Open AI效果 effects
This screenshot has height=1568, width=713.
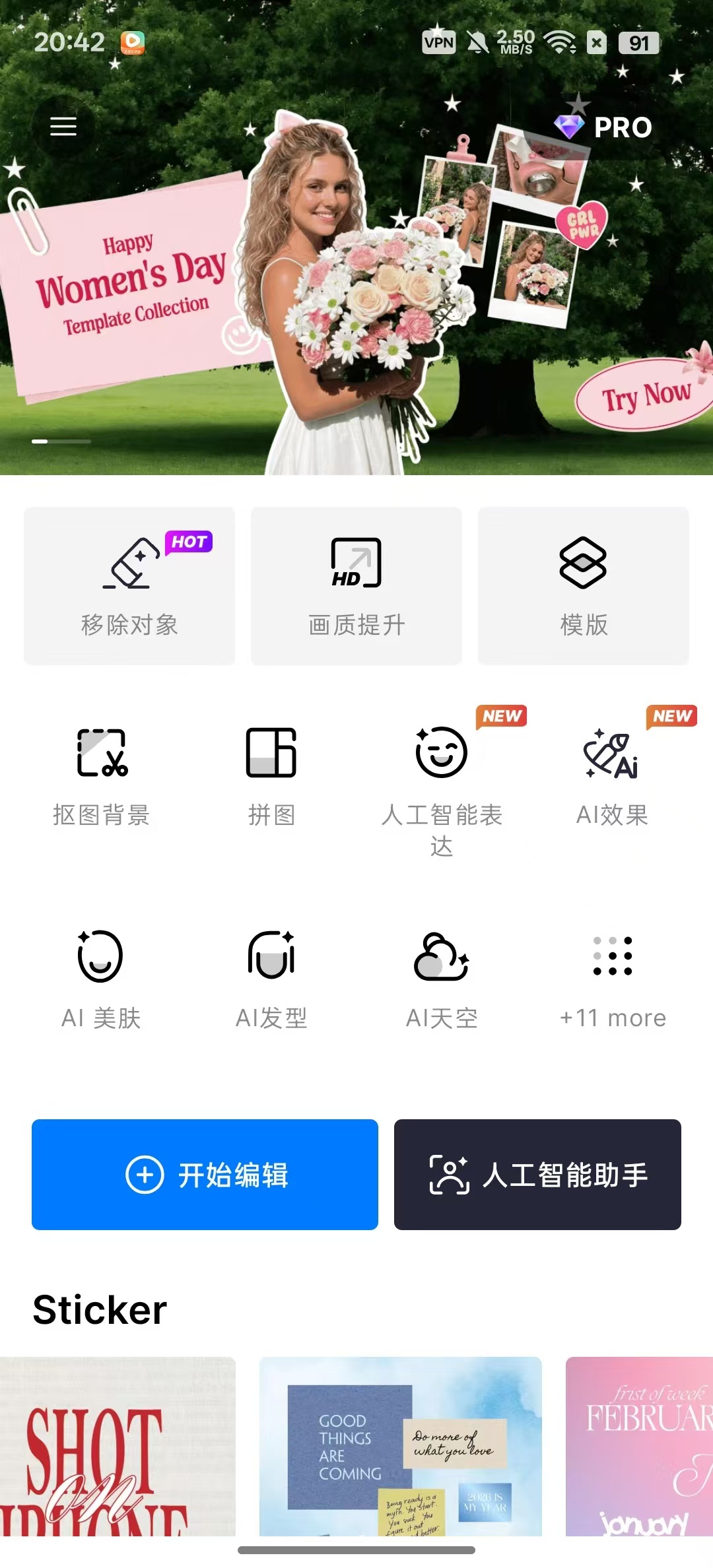612,777
